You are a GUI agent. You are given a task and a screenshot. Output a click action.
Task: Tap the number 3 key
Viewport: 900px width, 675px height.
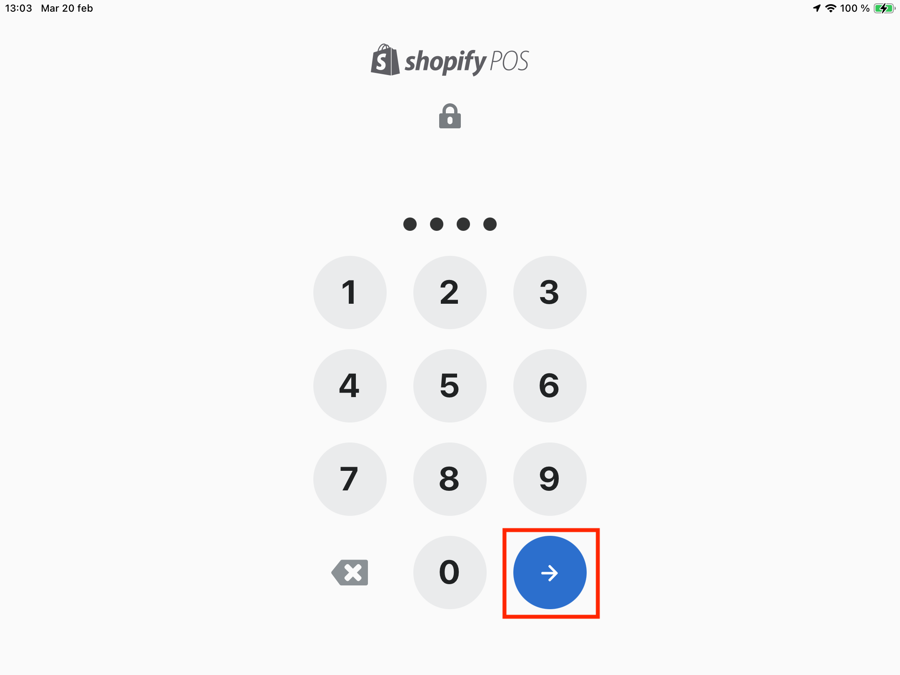(x=550, y=292)
